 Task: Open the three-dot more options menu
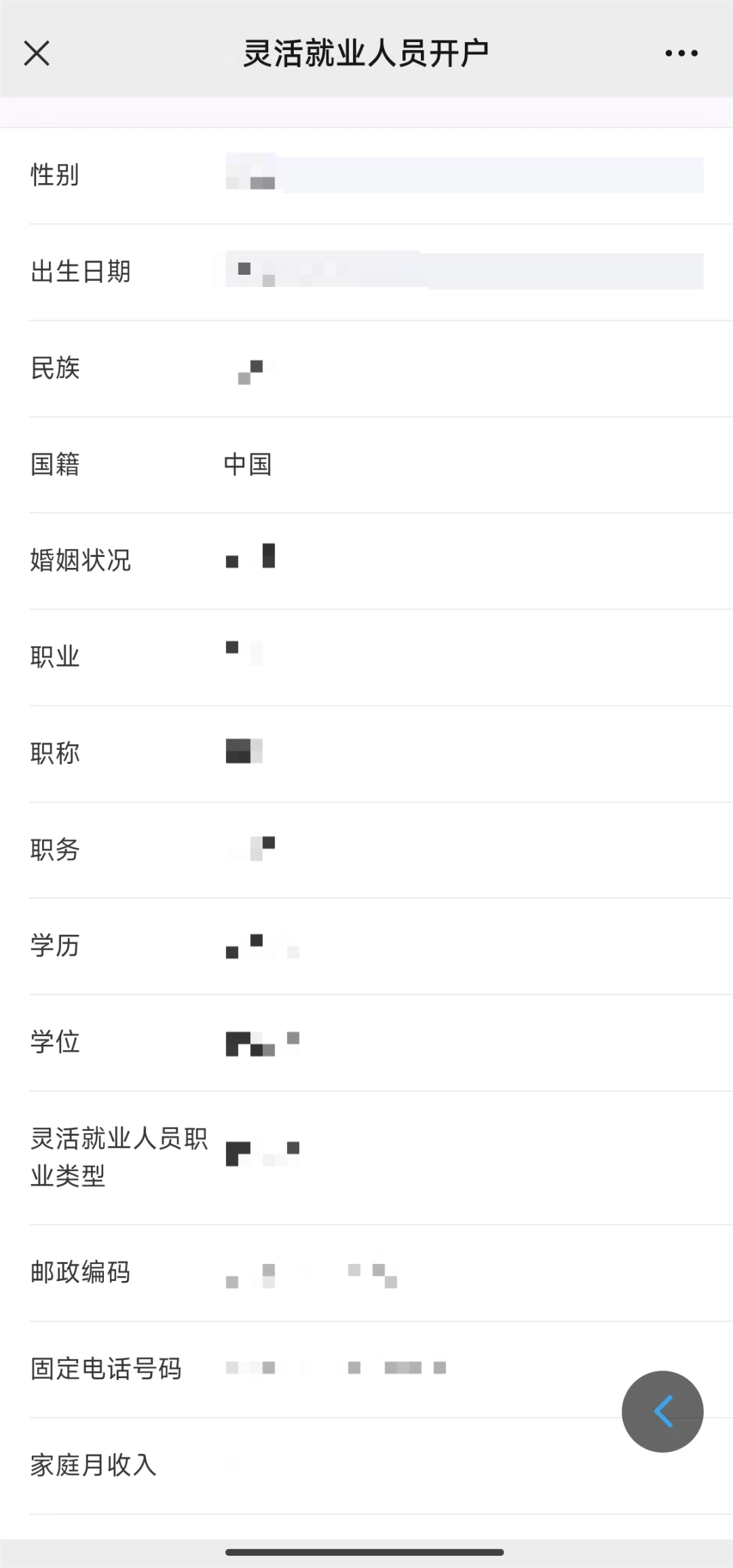tap(681, 53)
